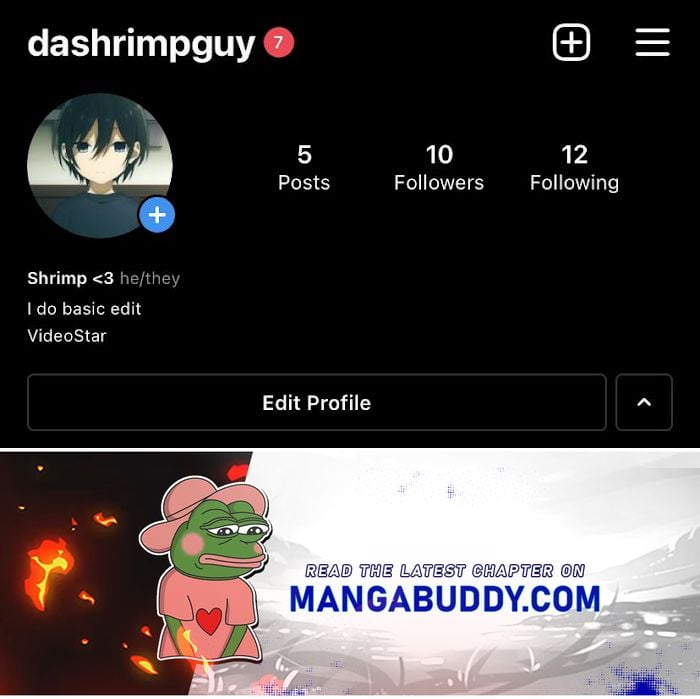Open the hamburger menu
The width and height of the screenshot is (700, 699).
tap(652, 43)
